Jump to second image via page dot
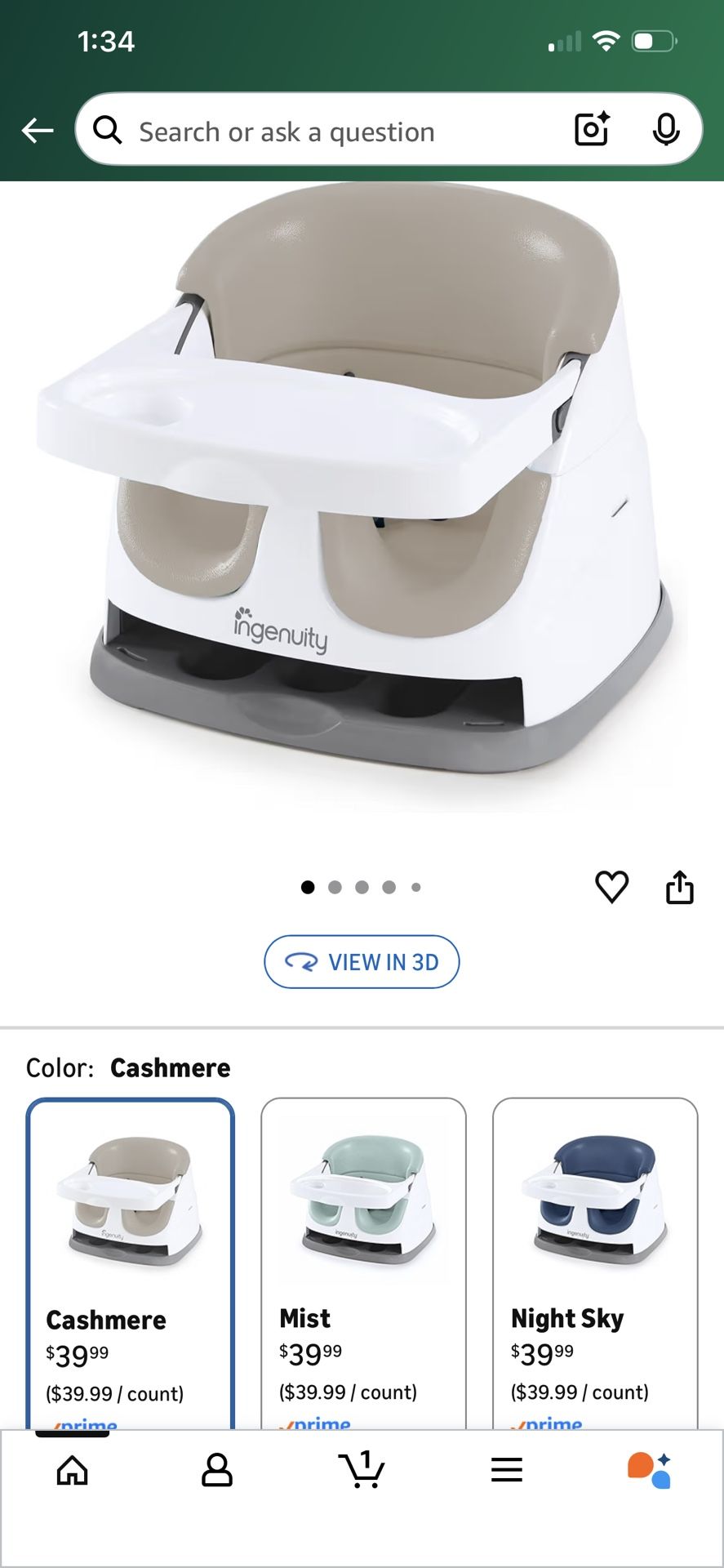The image size is (724, 1568). click(335, 888)
